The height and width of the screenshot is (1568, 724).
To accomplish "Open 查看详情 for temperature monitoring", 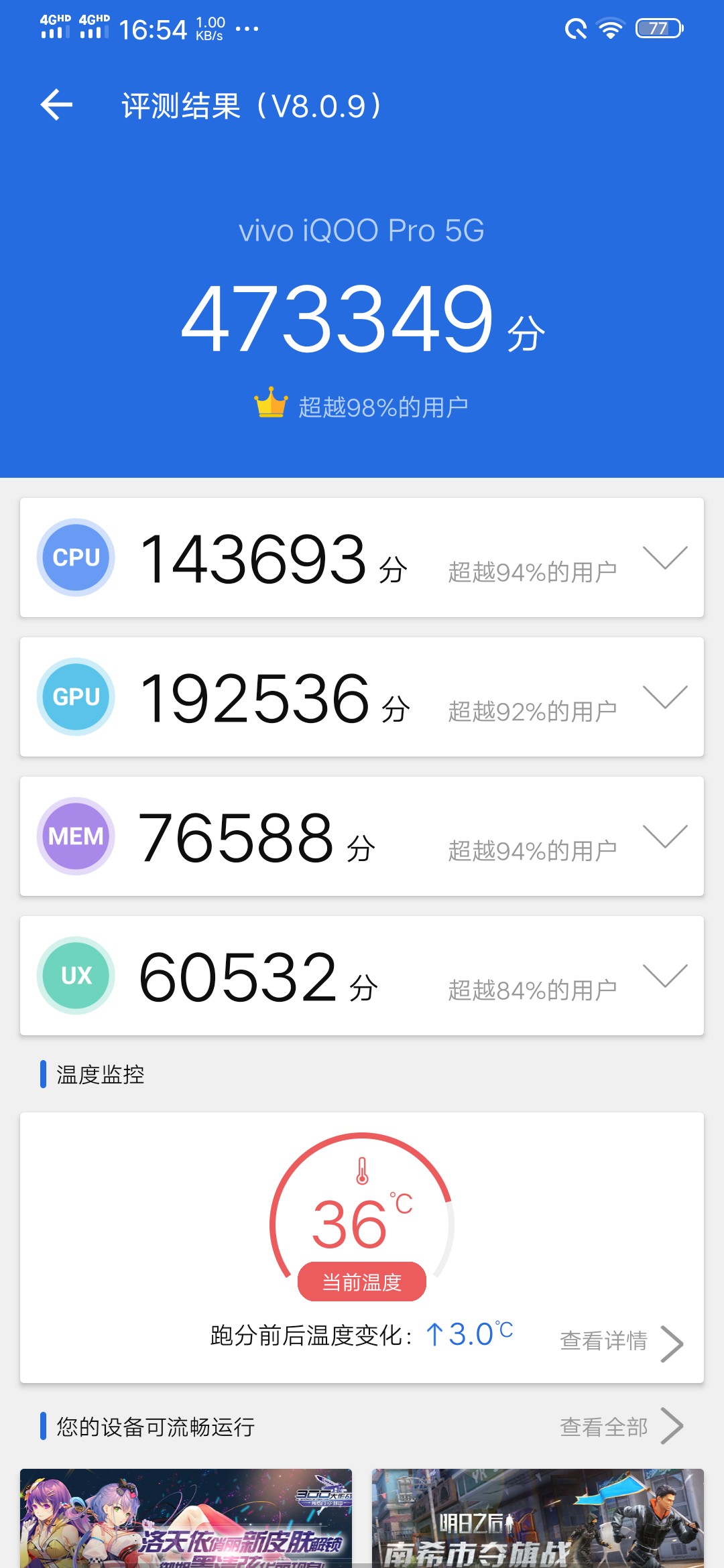I will (620, 1341).
